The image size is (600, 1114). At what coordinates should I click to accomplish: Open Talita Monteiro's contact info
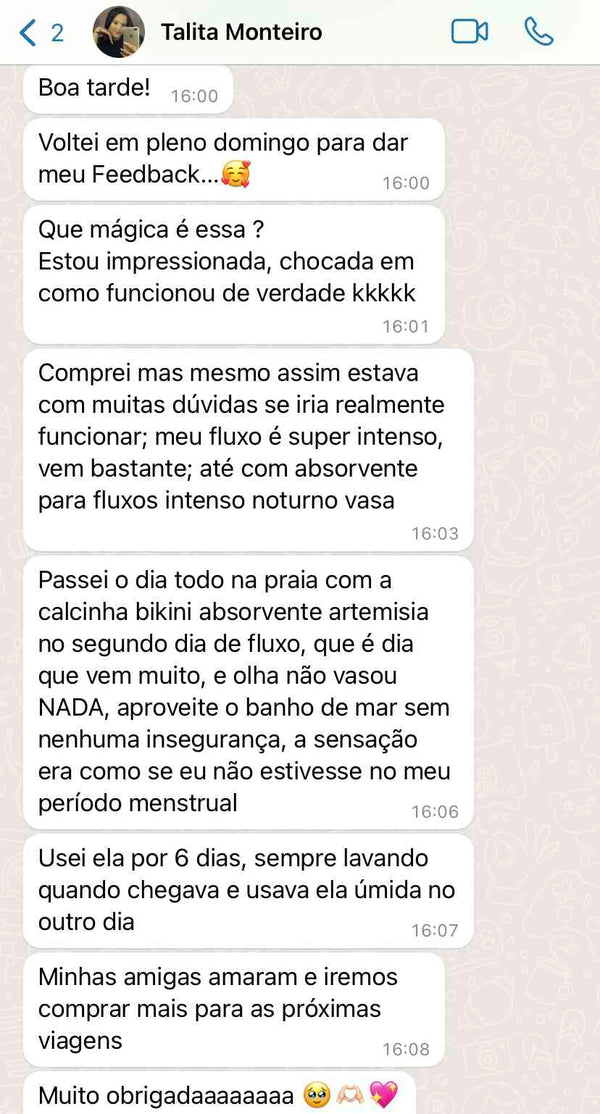[x=241, y=33]
